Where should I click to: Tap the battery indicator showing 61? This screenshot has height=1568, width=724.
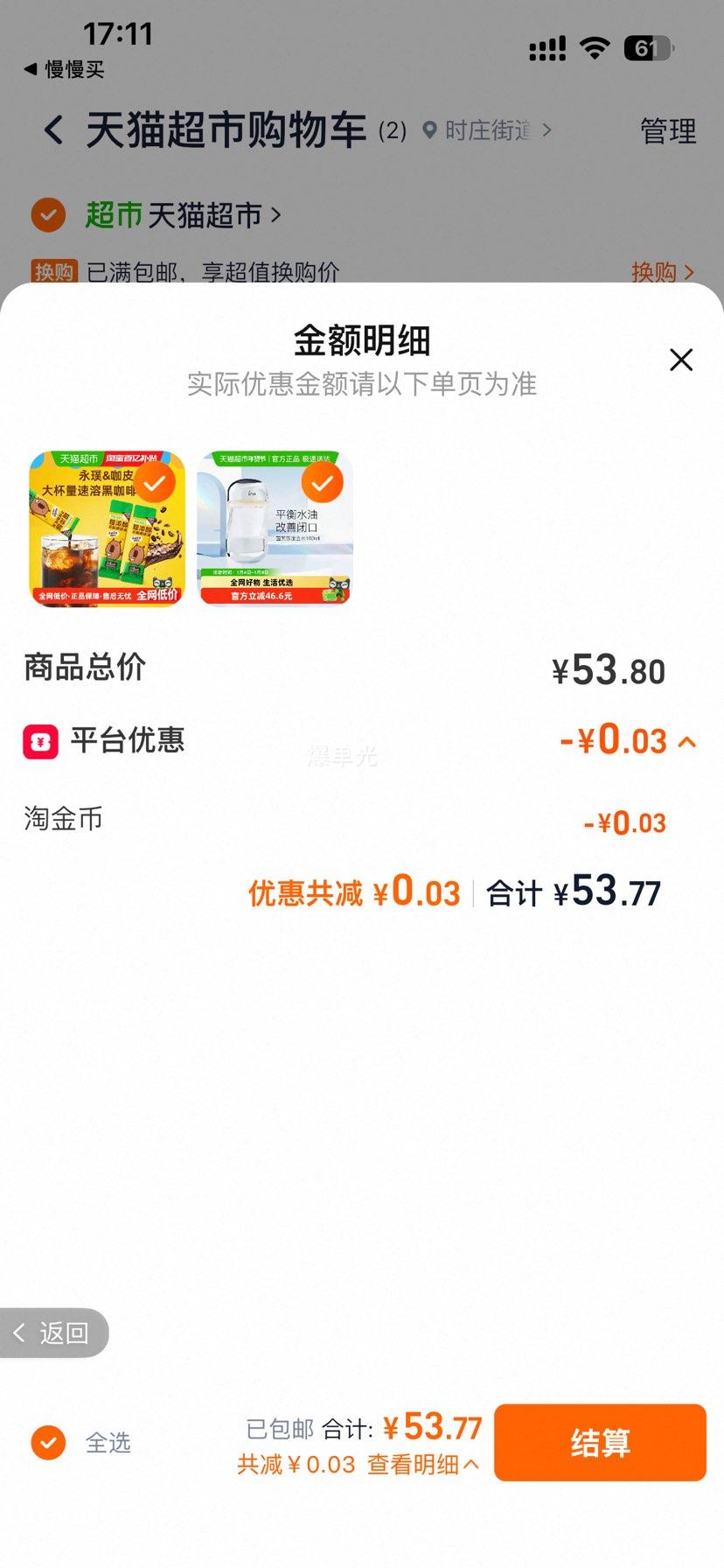tap(648, 48)
